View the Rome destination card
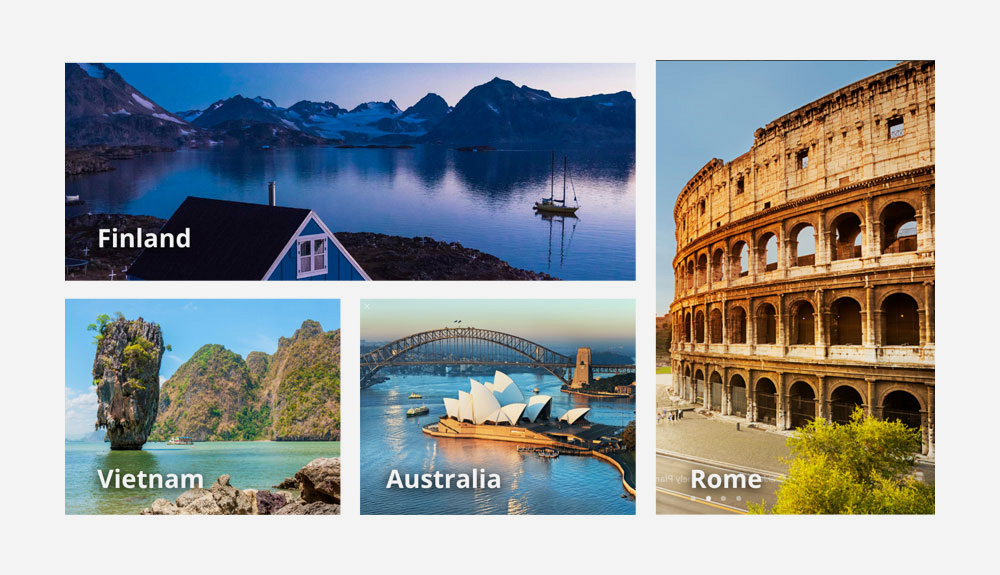The width and height of the screenshot is (1000, 575). [x=795, y=287]
